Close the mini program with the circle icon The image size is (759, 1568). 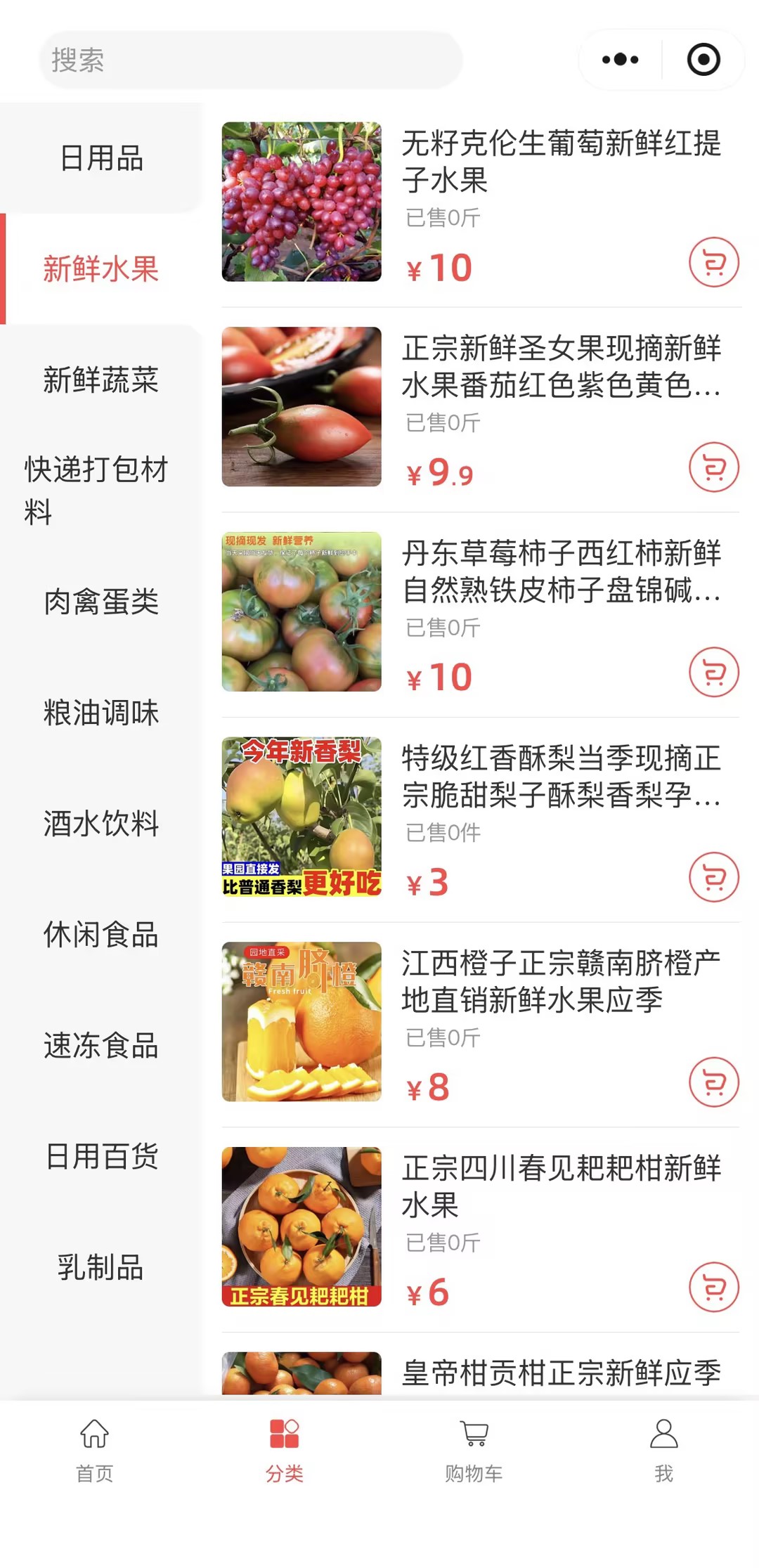pos(703,60)
